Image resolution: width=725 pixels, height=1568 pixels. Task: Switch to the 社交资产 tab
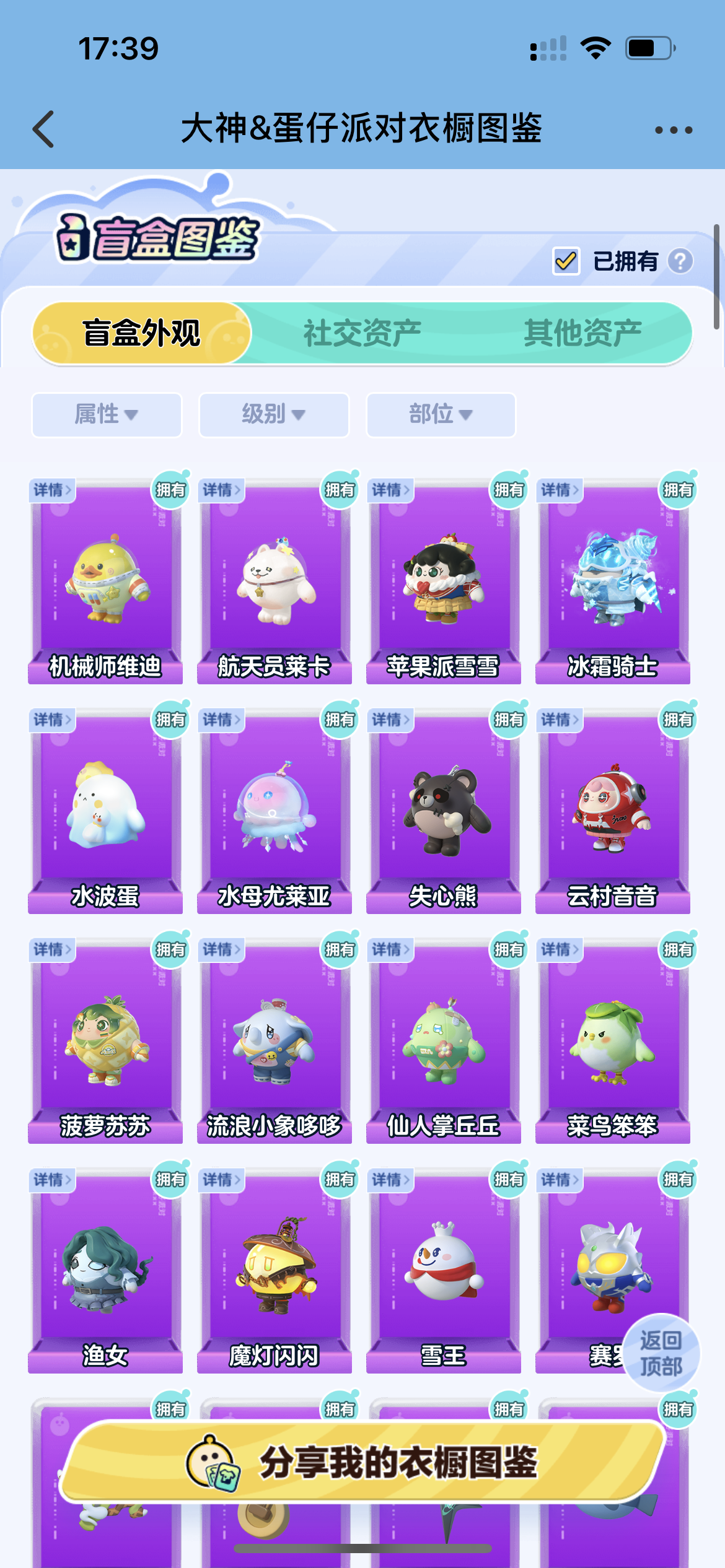point(362,333)
